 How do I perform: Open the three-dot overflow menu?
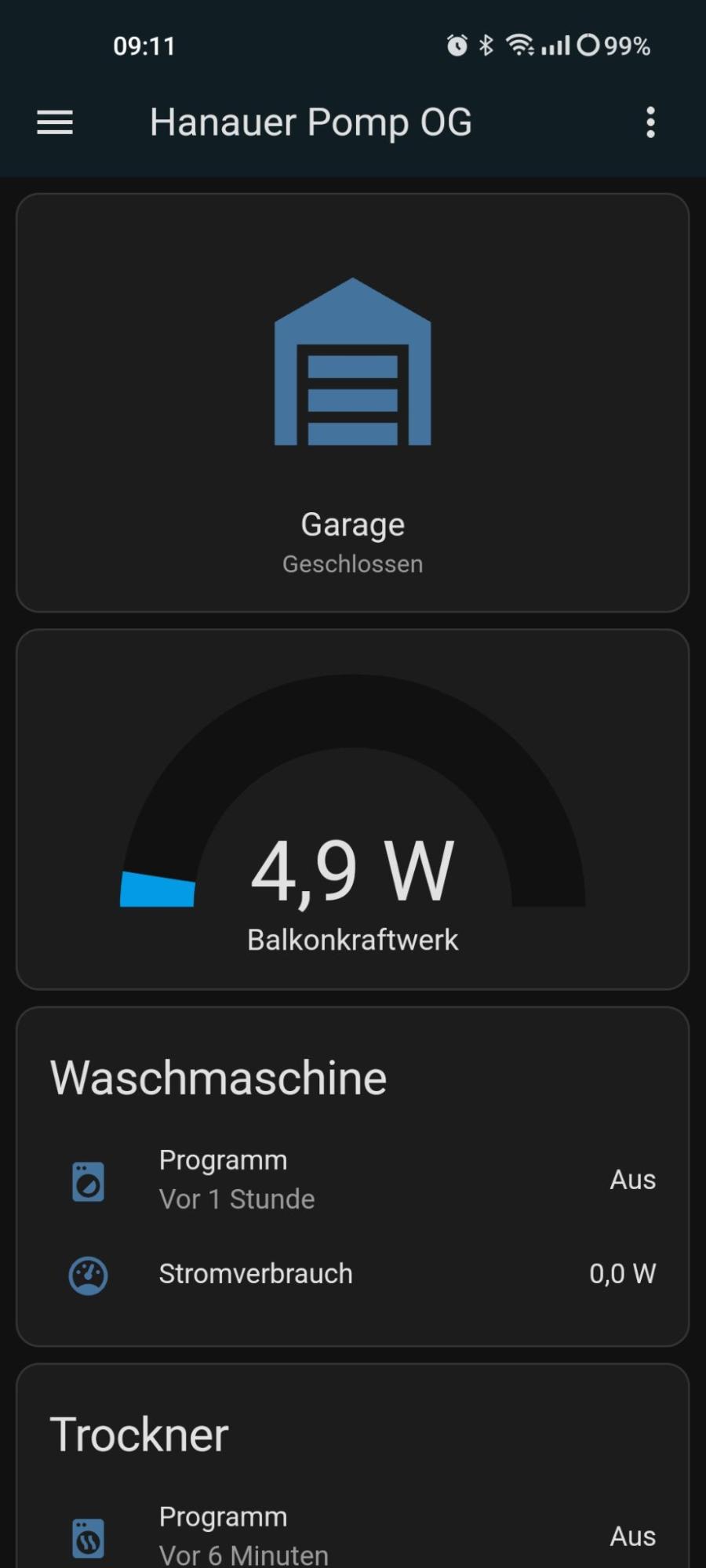point(650,122)
